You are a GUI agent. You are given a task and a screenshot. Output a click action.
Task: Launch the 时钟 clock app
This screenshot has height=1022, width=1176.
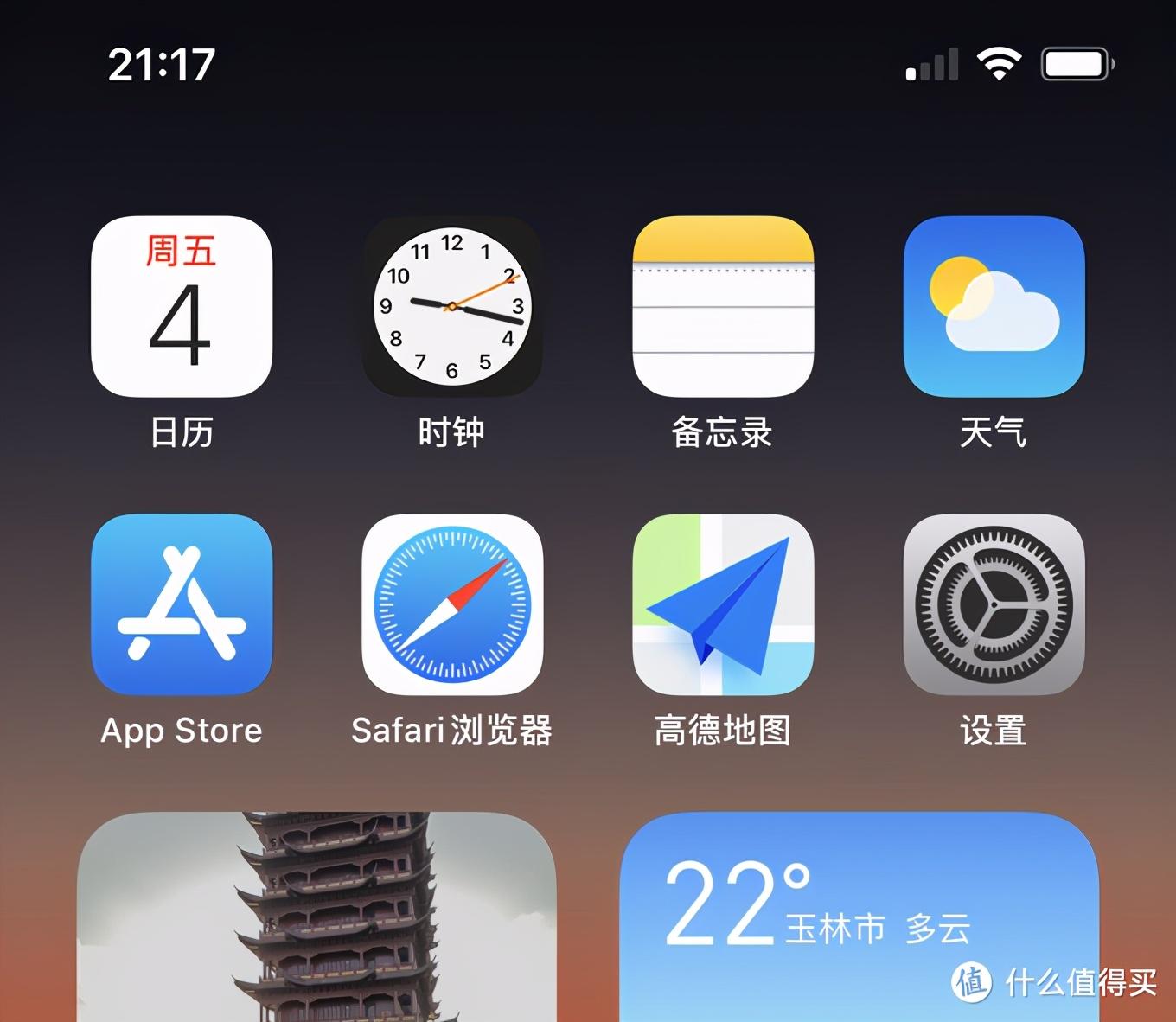(452, 306)
